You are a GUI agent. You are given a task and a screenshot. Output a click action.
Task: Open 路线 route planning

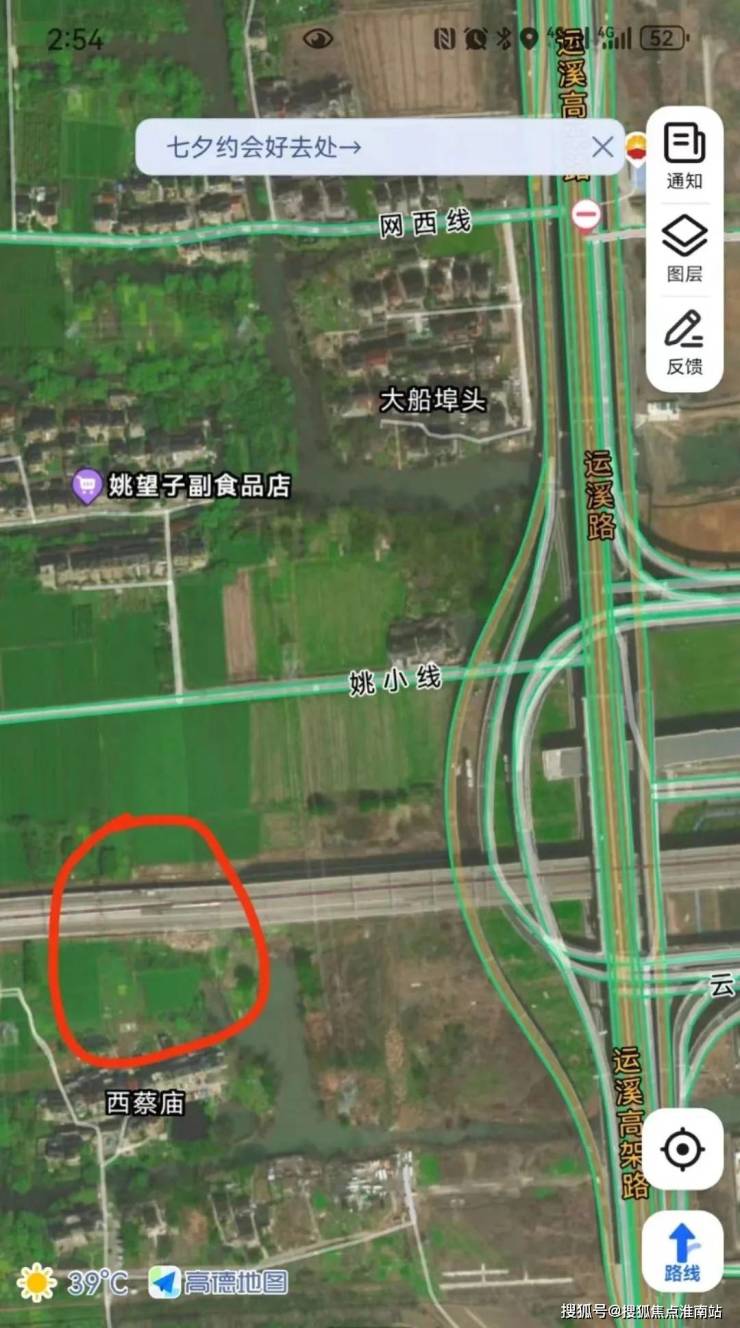click(683, 1251)
